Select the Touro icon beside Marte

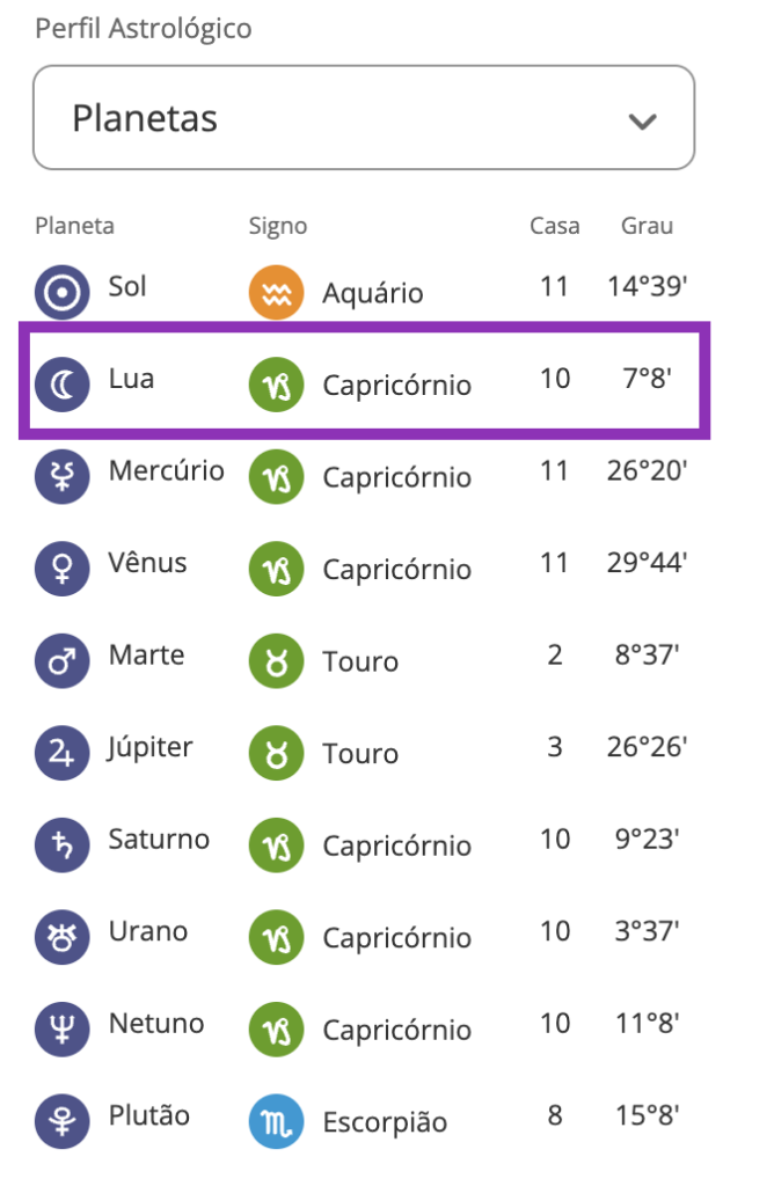click(275, 661)
